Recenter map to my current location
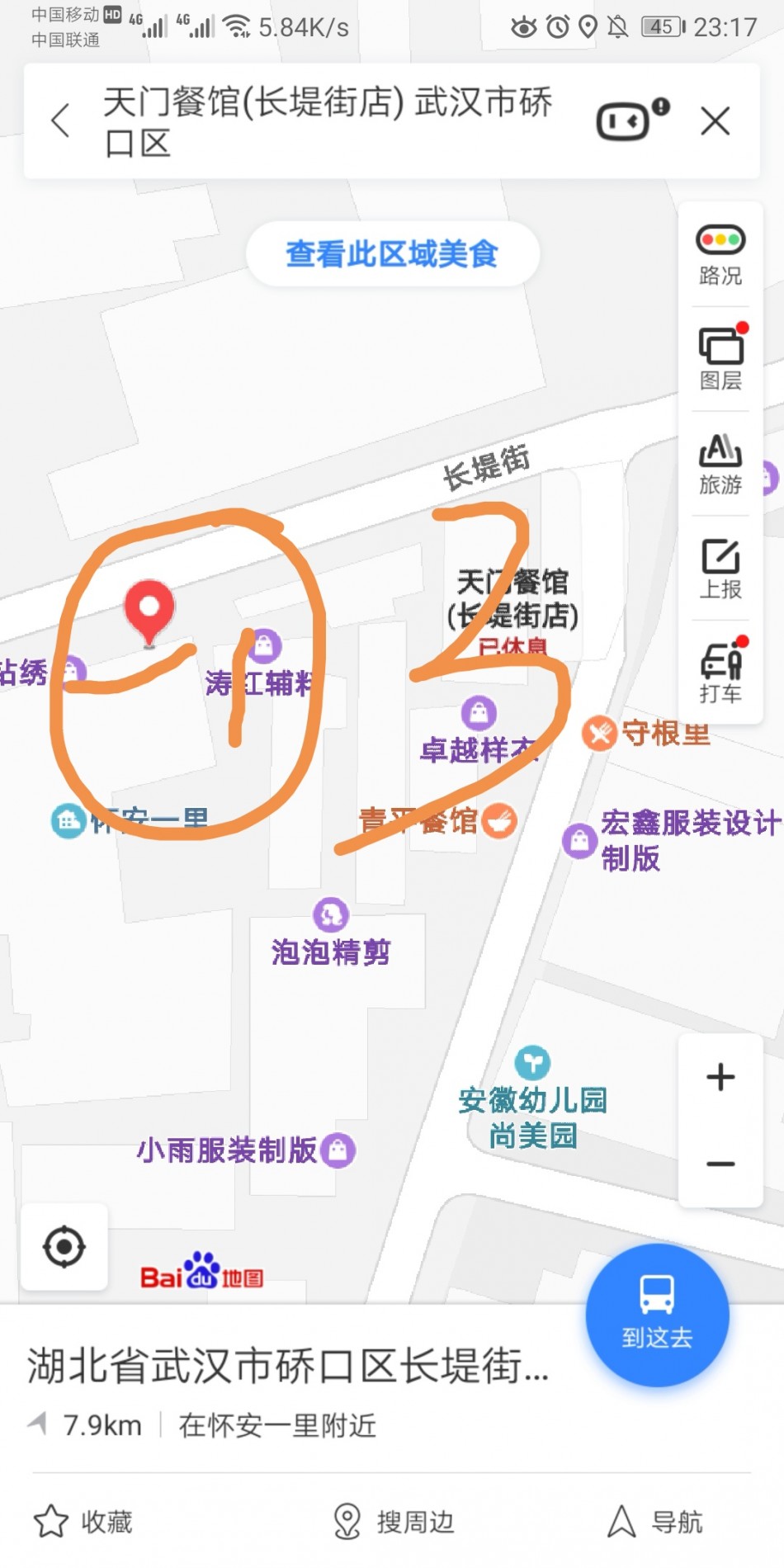This screenshot has width=784, height=1568. click(x=64, y=1246)
